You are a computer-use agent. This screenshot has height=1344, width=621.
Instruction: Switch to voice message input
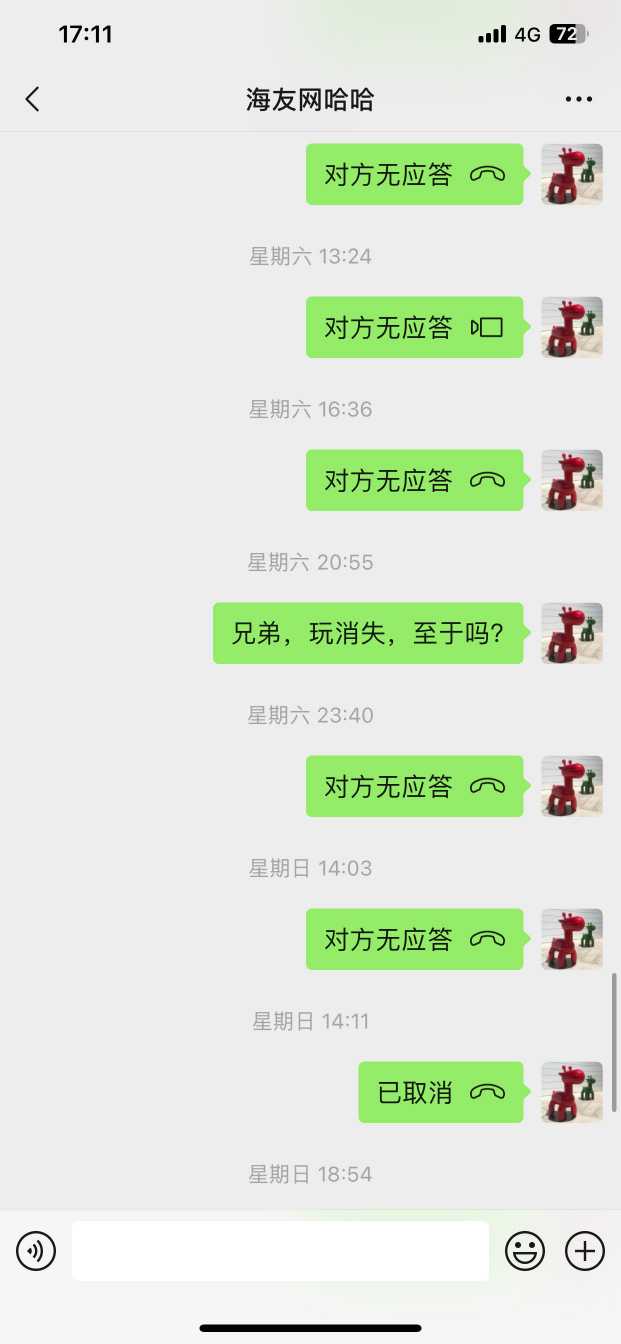[x=36, y=1251]
